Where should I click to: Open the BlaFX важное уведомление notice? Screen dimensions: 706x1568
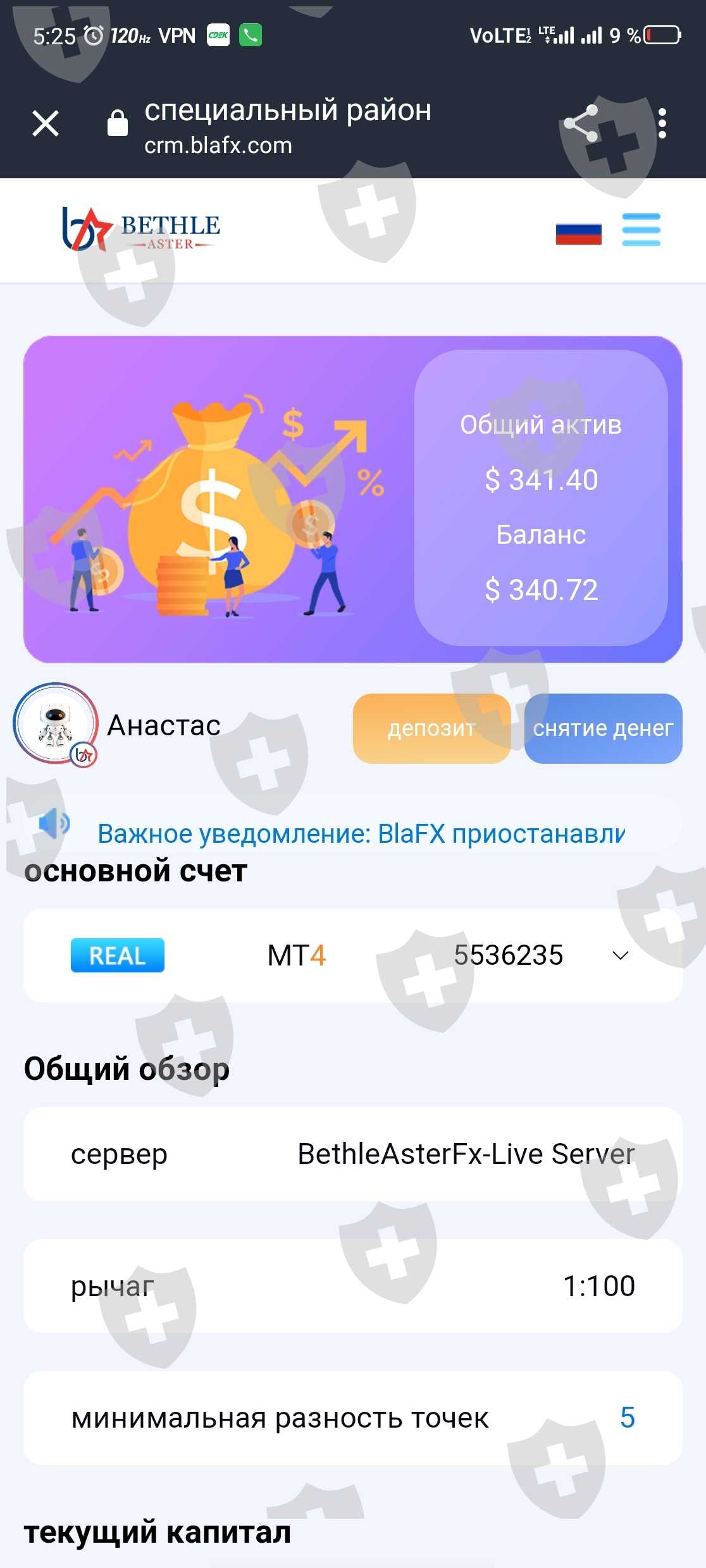361,833
